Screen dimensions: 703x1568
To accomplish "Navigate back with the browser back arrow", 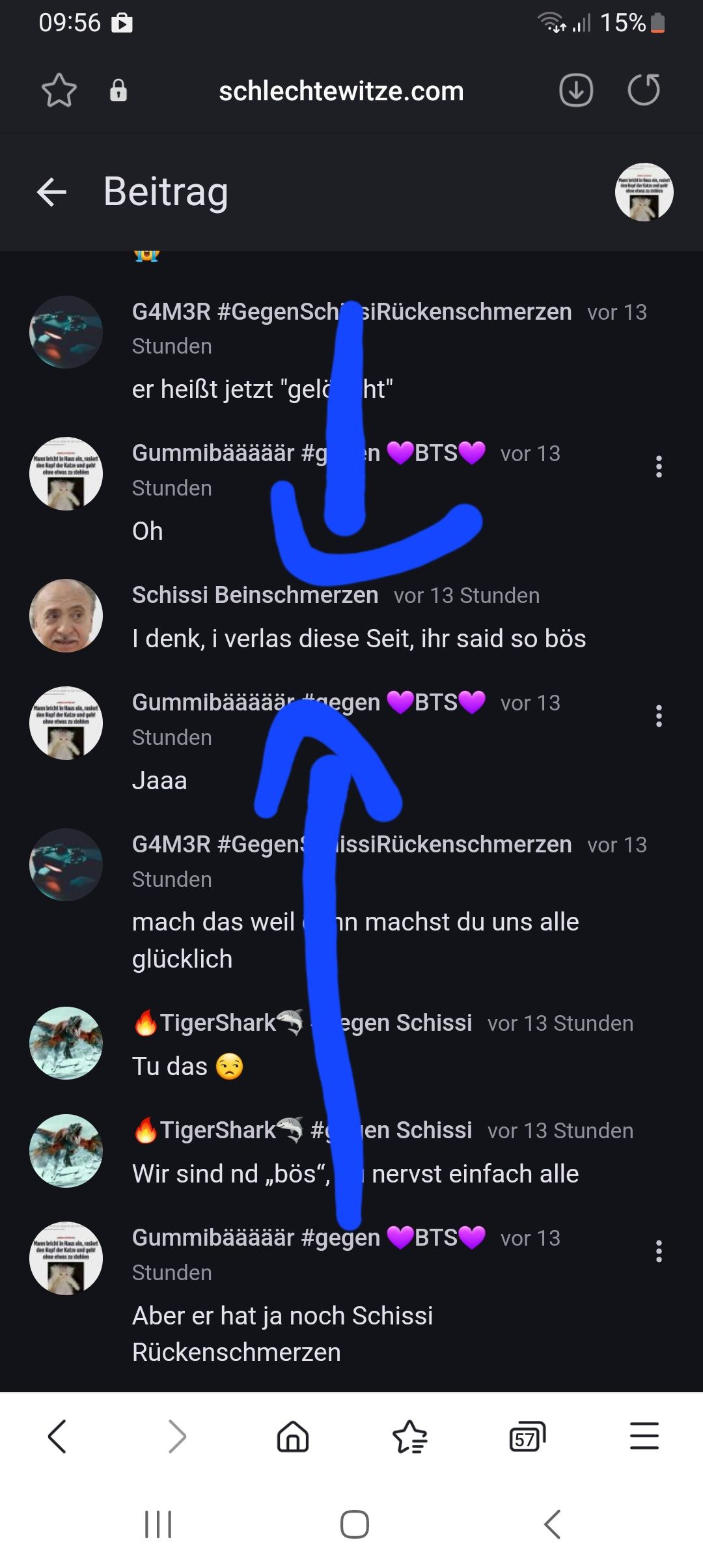I will 57,1436.
